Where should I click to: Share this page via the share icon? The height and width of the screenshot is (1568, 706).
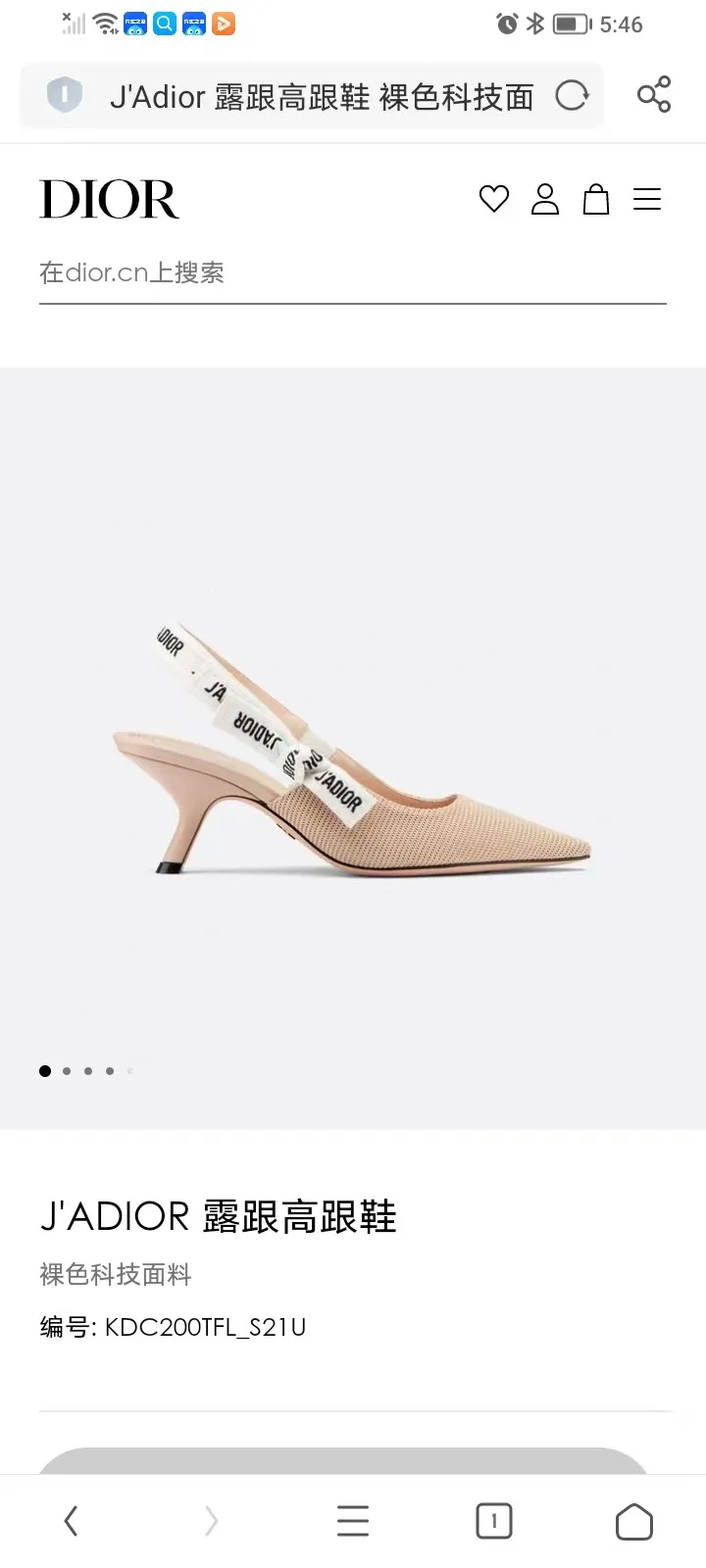pos(654,95)
